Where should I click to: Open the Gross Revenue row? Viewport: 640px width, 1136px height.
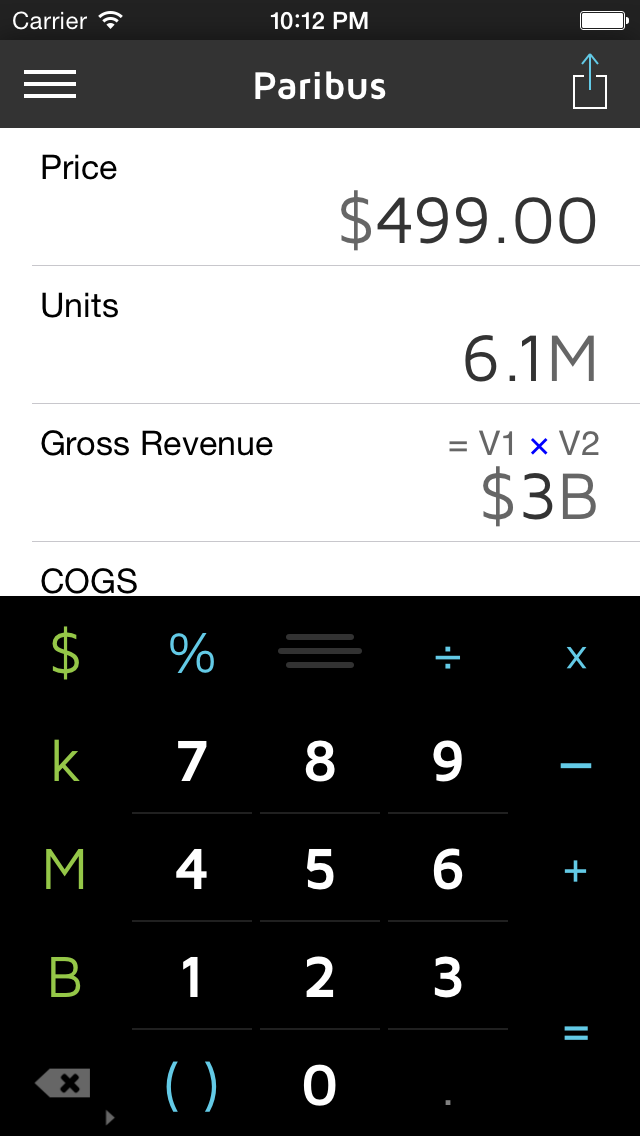click(x=320, y=474)
